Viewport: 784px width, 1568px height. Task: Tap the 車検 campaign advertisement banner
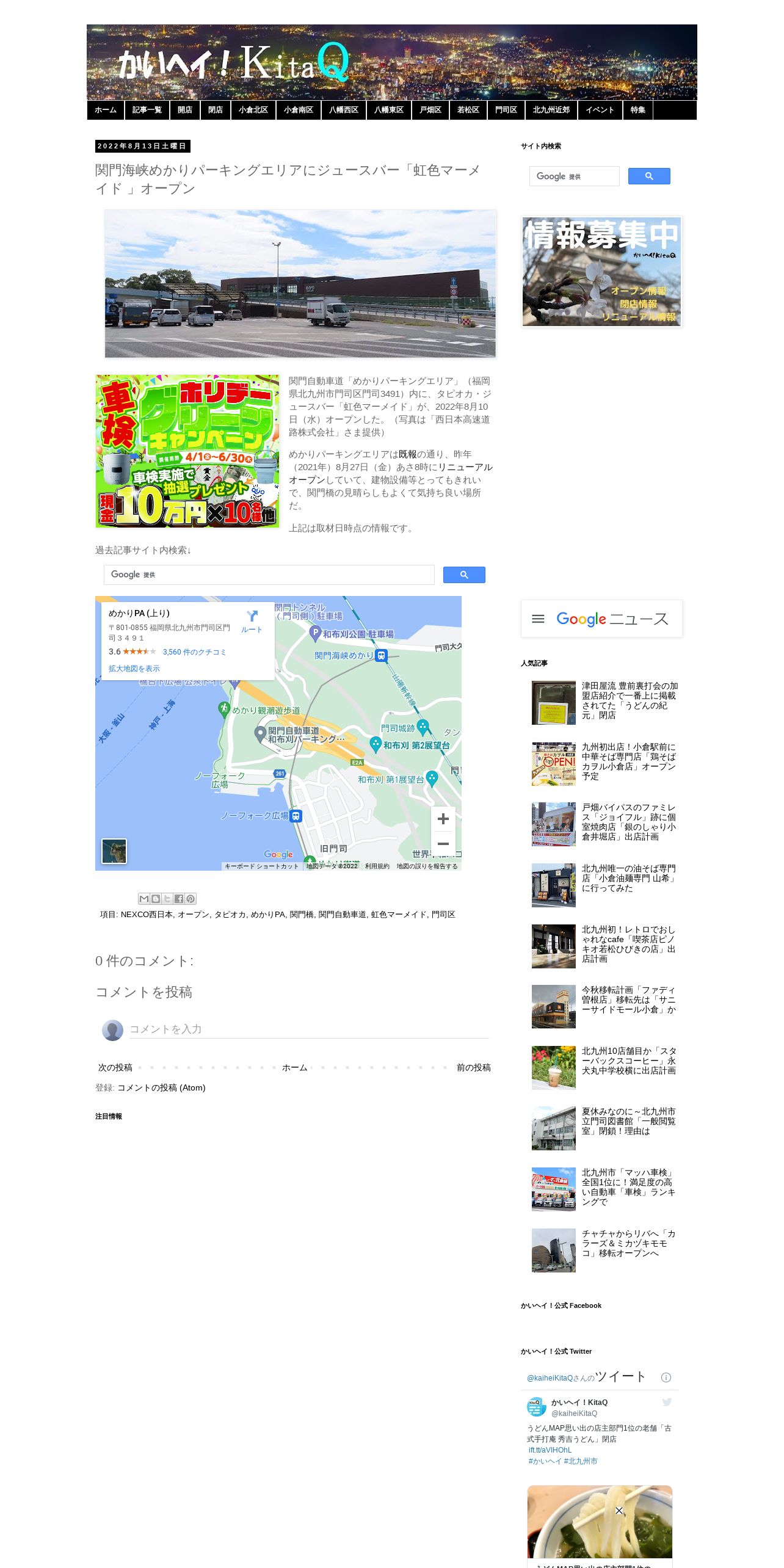tap(187, 451)
